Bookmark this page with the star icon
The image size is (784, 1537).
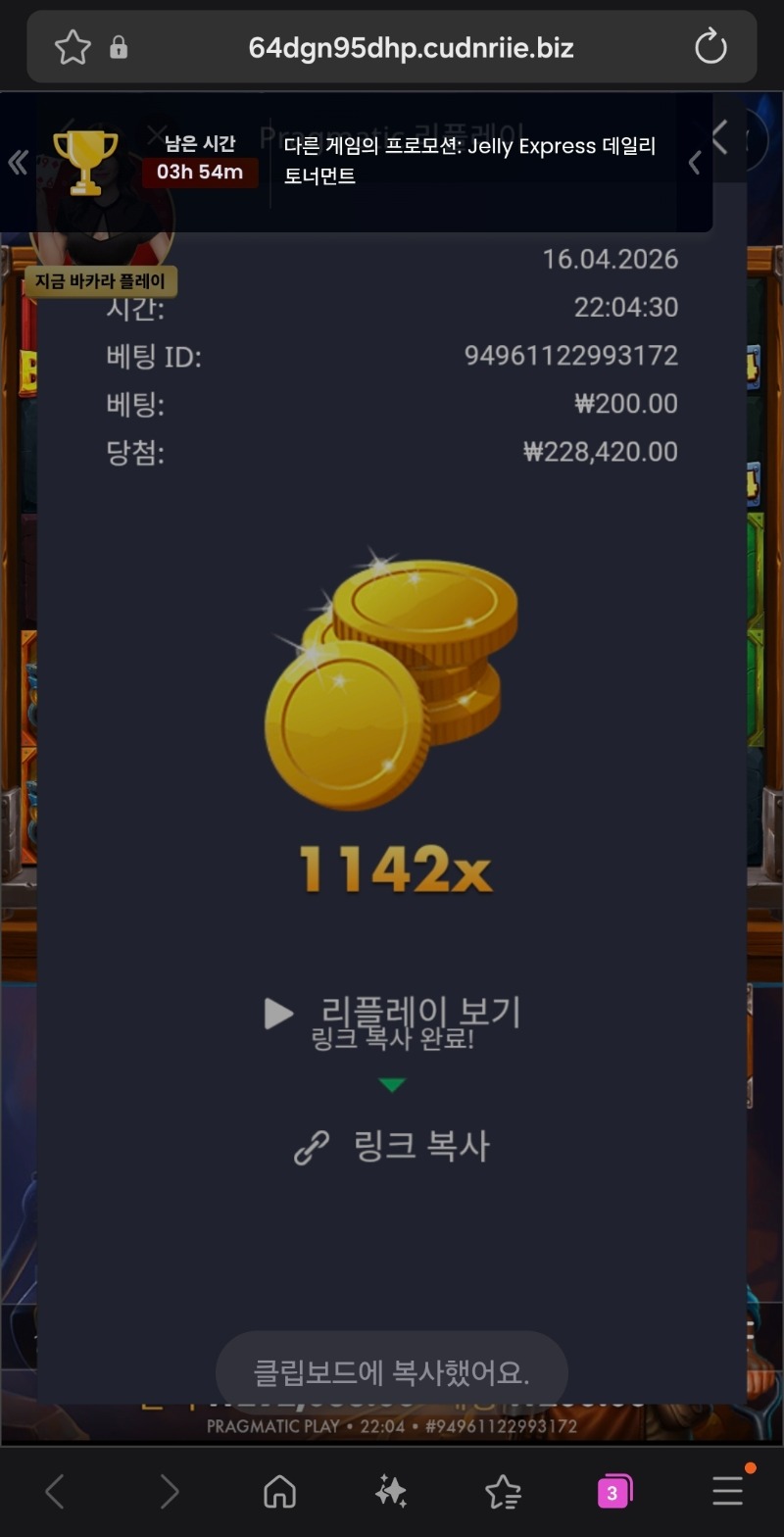73,47
